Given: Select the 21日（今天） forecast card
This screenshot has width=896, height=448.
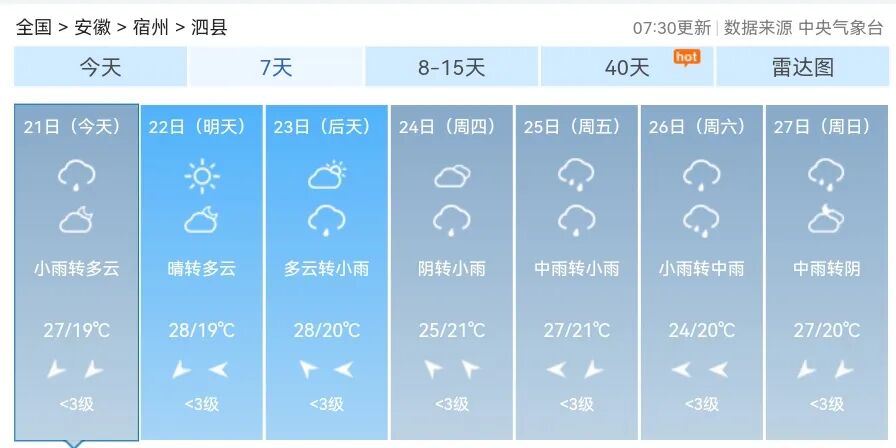Looking at the screenshot, I should pyautogui.click(x=76, y=273).
